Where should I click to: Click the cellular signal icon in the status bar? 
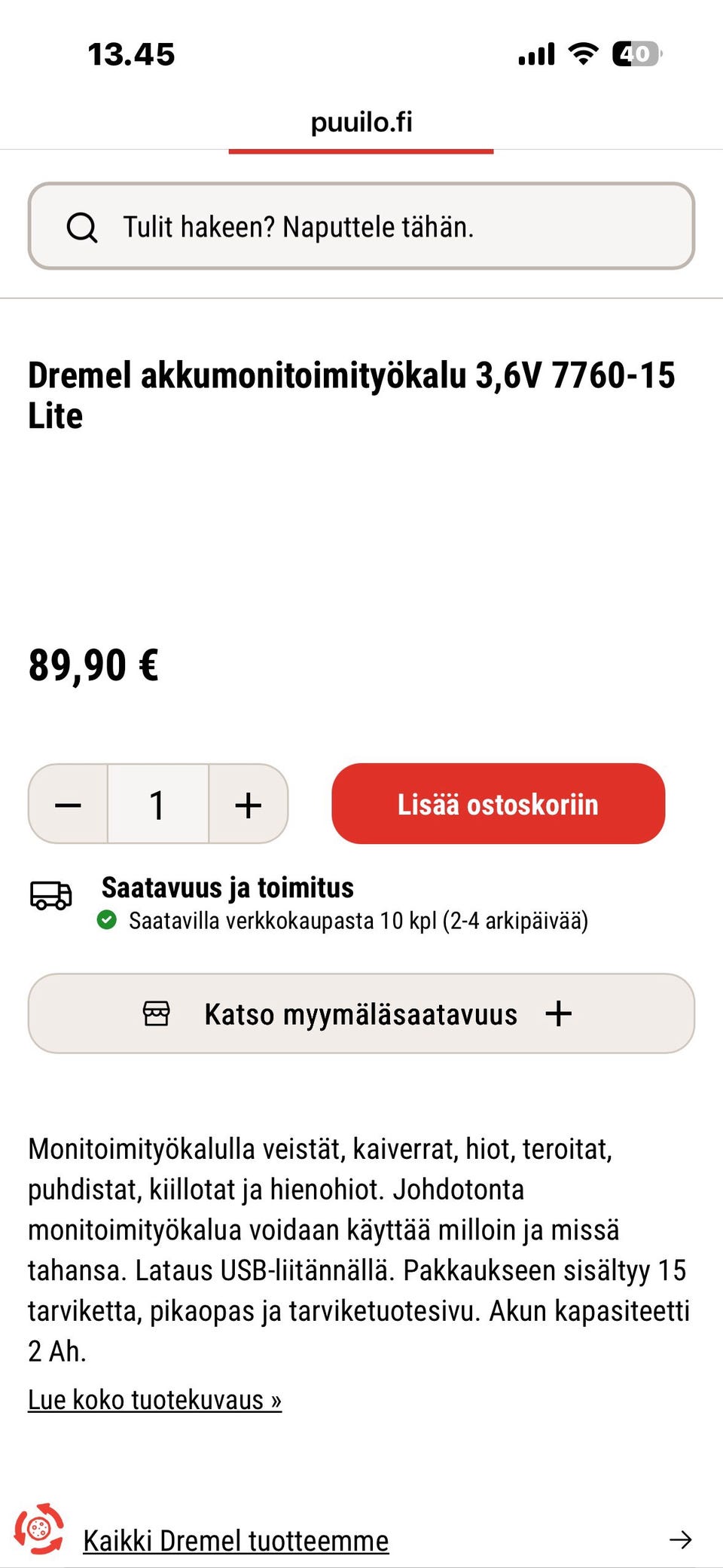[x=535, y=53]
